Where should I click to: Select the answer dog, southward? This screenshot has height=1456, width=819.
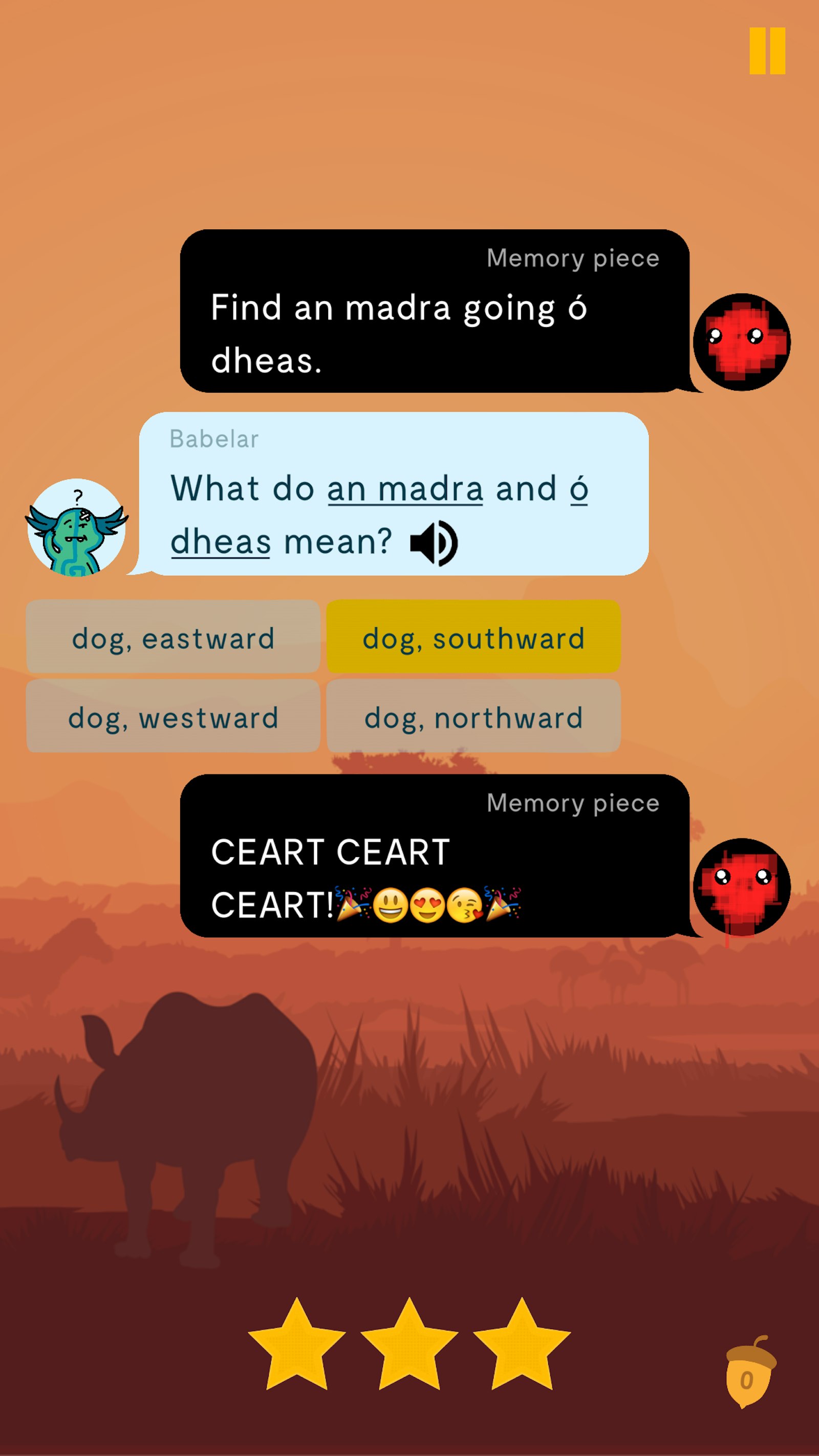[x=473, y=637]
